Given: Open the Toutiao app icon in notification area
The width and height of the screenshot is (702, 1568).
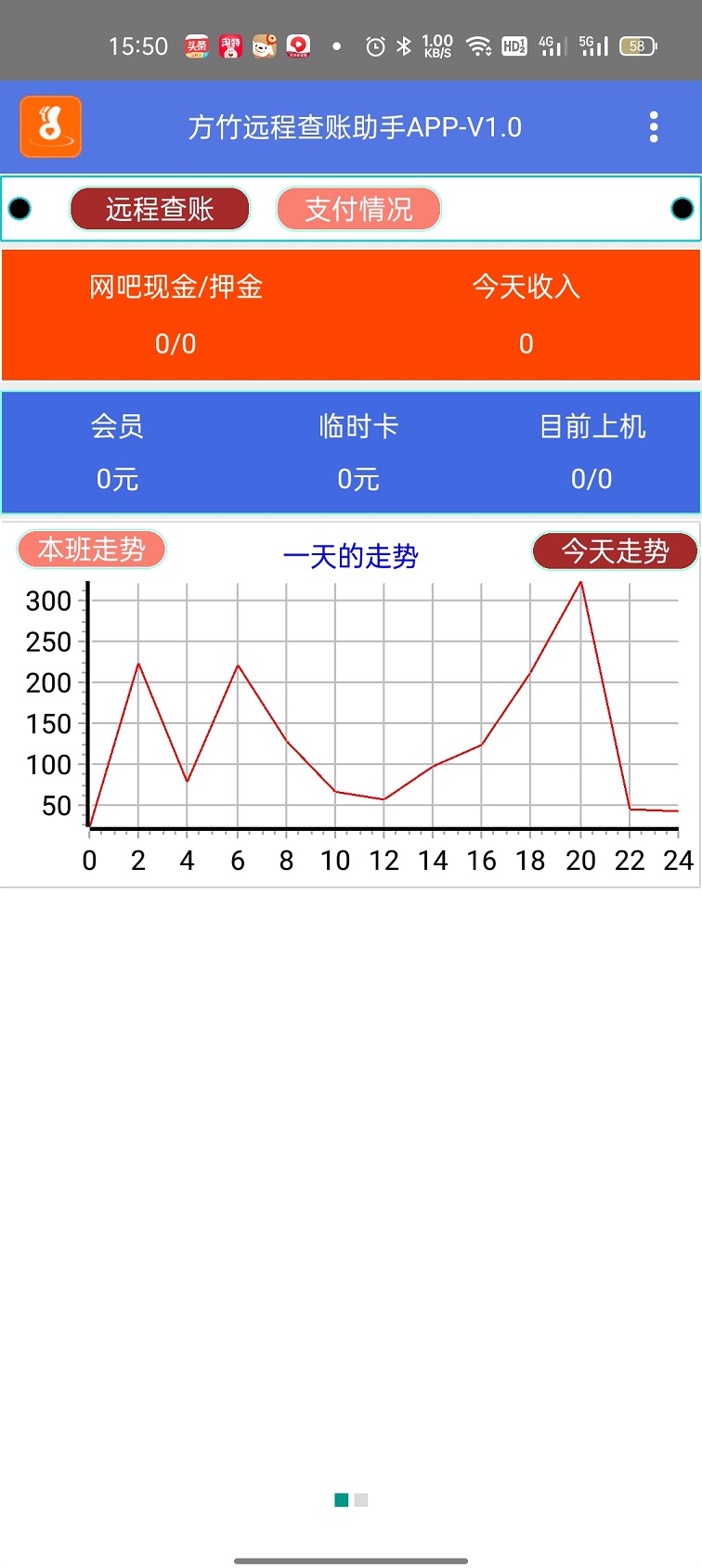Looking at the screenshot, I should pos(198,45).
